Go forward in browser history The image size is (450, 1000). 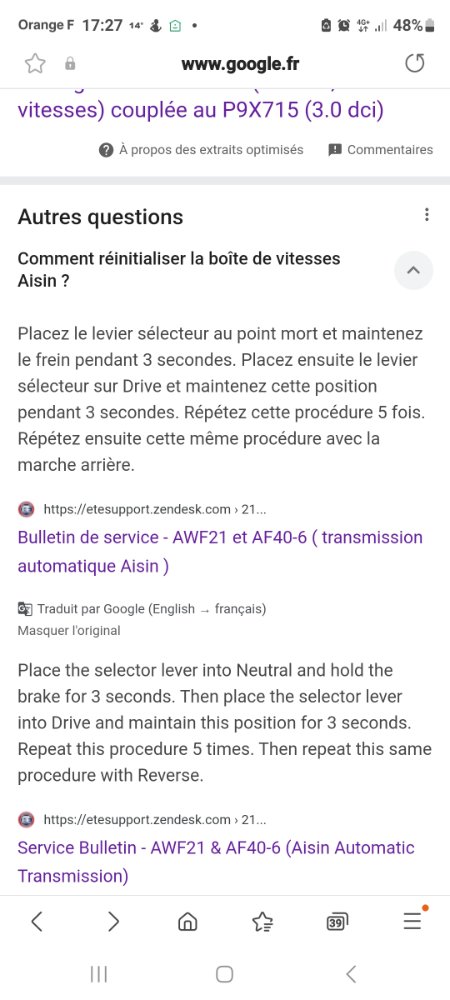point(113,922)
